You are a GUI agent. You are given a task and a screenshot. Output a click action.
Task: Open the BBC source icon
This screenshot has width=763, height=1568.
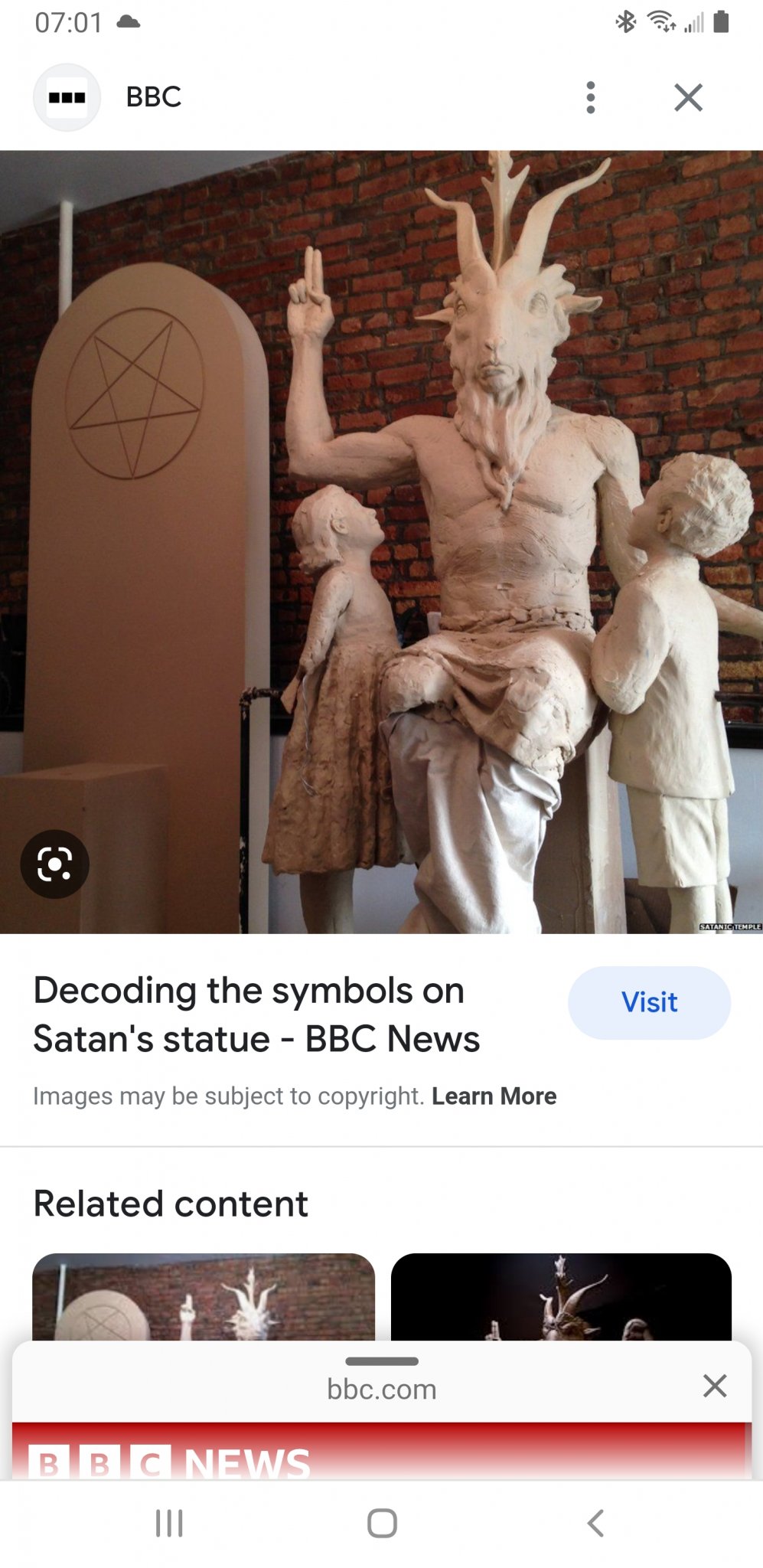click(67, 98)
